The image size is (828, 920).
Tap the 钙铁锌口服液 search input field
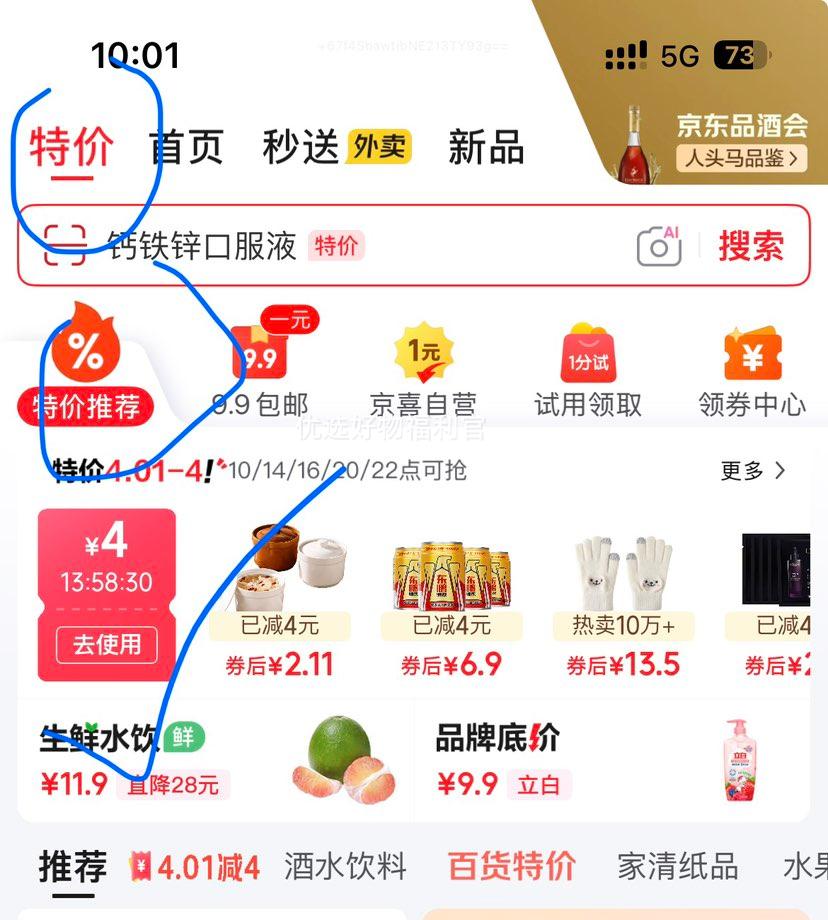click(200, 246)
